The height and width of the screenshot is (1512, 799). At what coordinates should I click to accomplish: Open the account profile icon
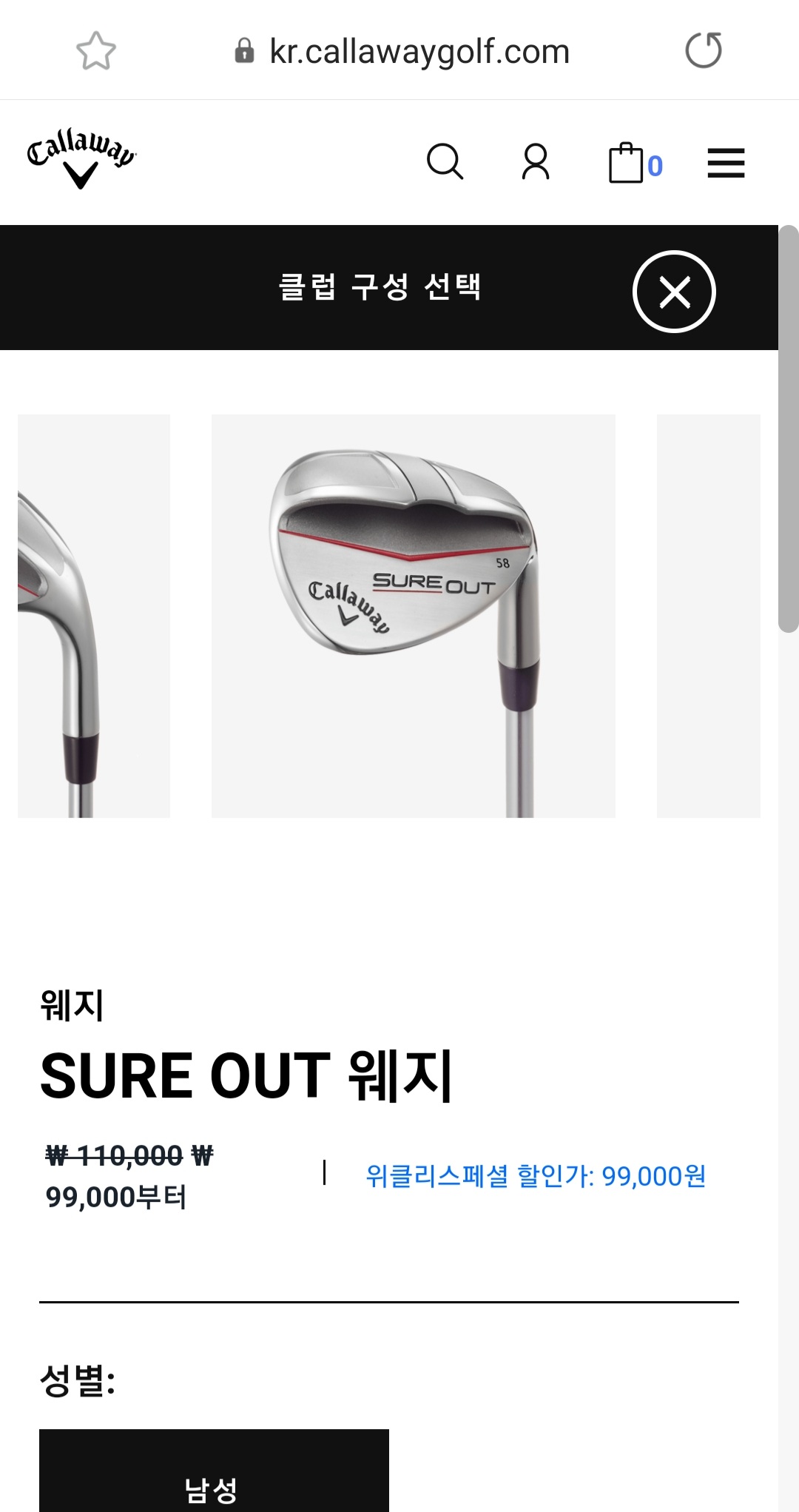536,162
